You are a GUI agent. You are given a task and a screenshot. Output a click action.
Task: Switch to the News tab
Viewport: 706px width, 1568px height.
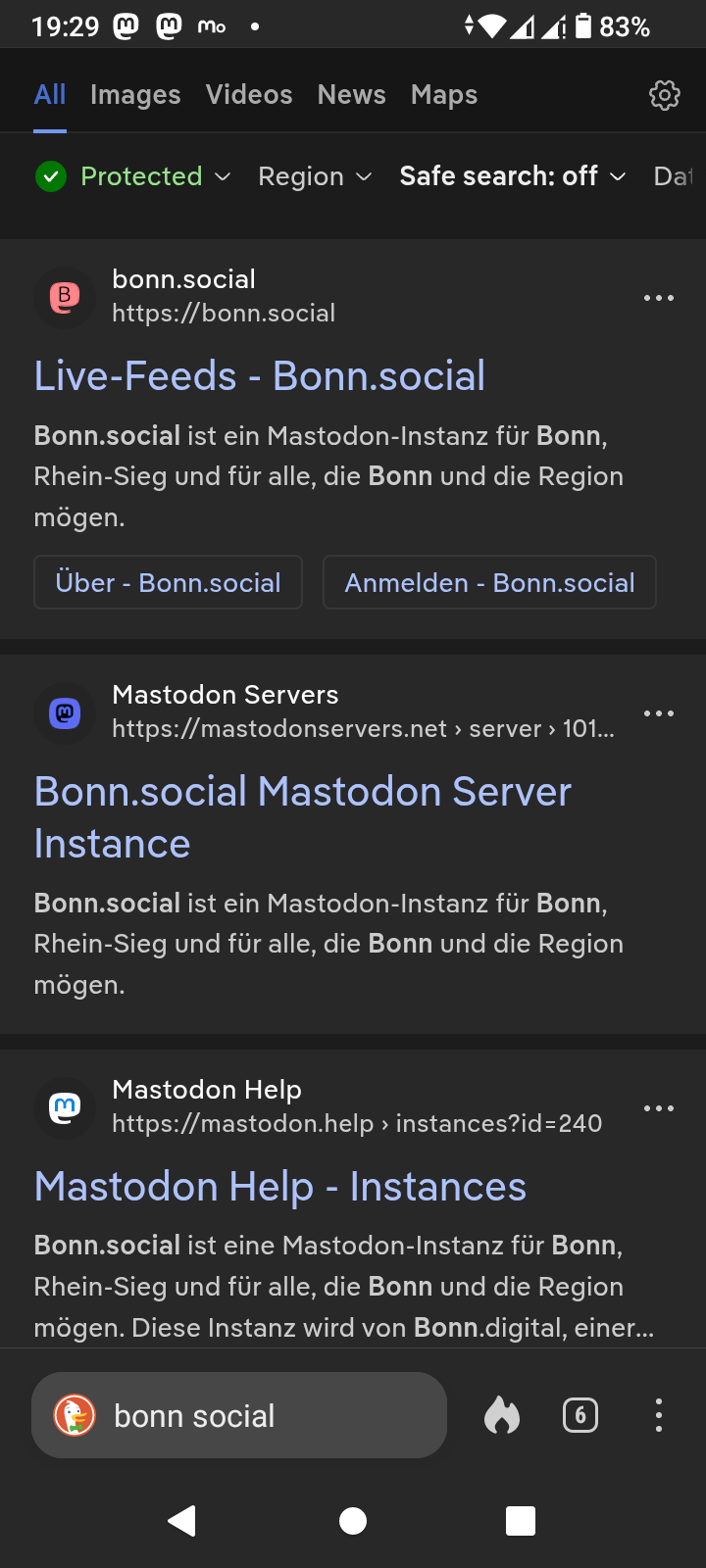click(351, 95)
